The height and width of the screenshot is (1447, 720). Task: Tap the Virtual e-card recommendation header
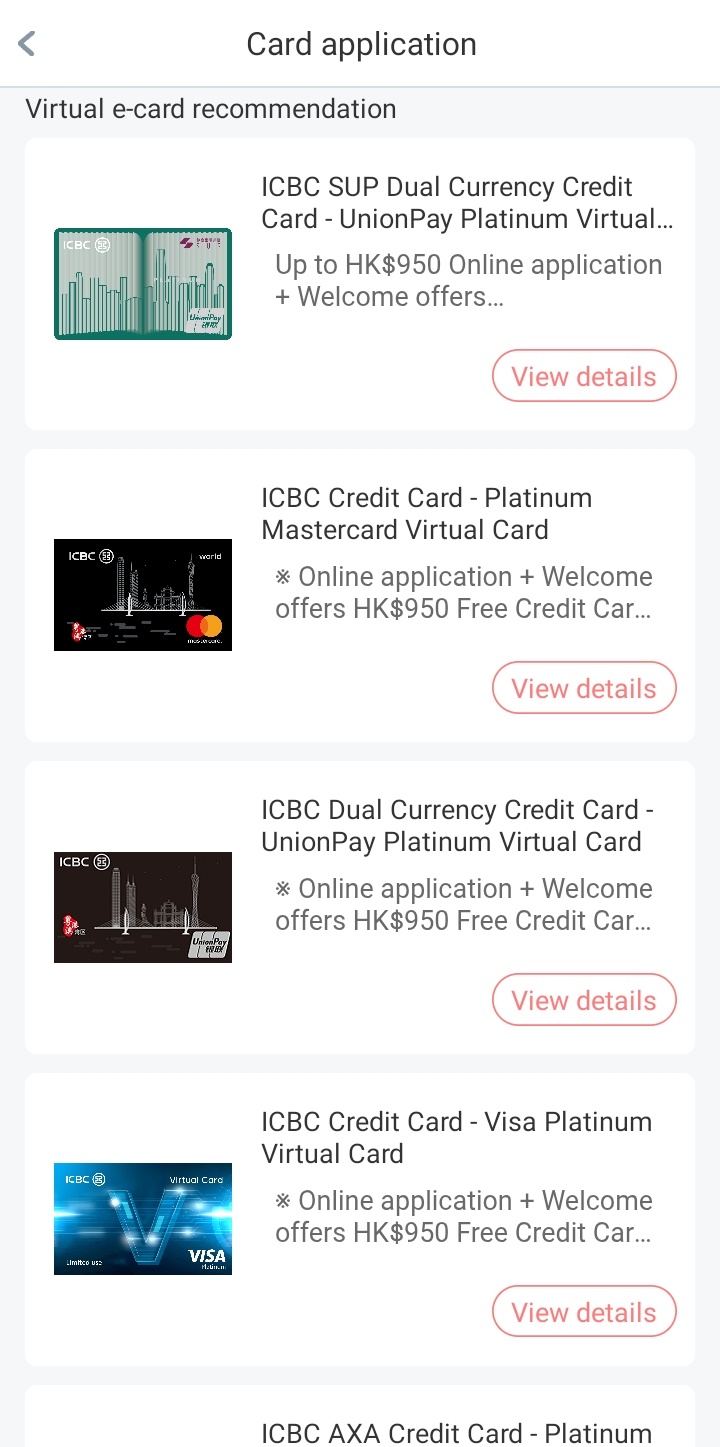point(211,108)
